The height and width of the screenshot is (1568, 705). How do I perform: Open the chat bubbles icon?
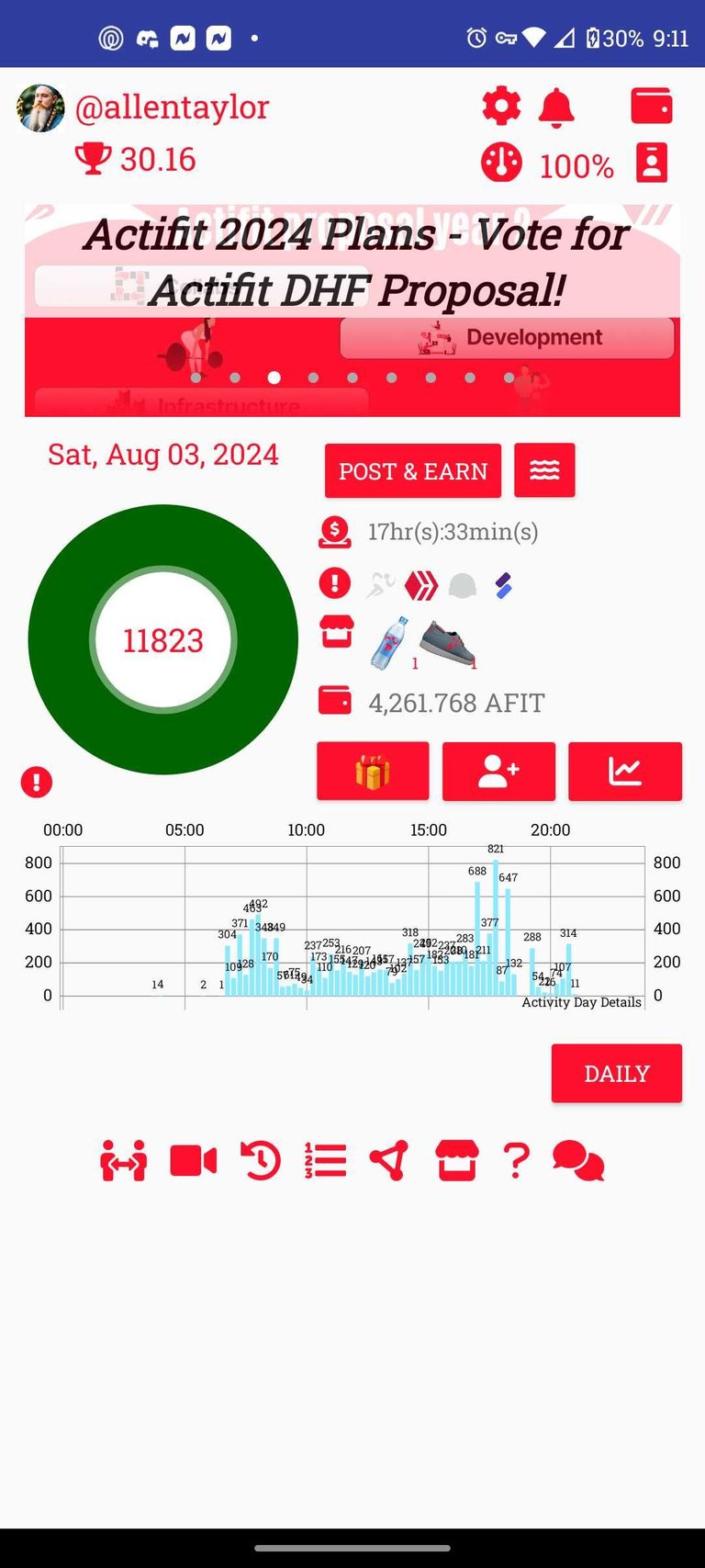pyautogui.click(x=578, y=1161)
